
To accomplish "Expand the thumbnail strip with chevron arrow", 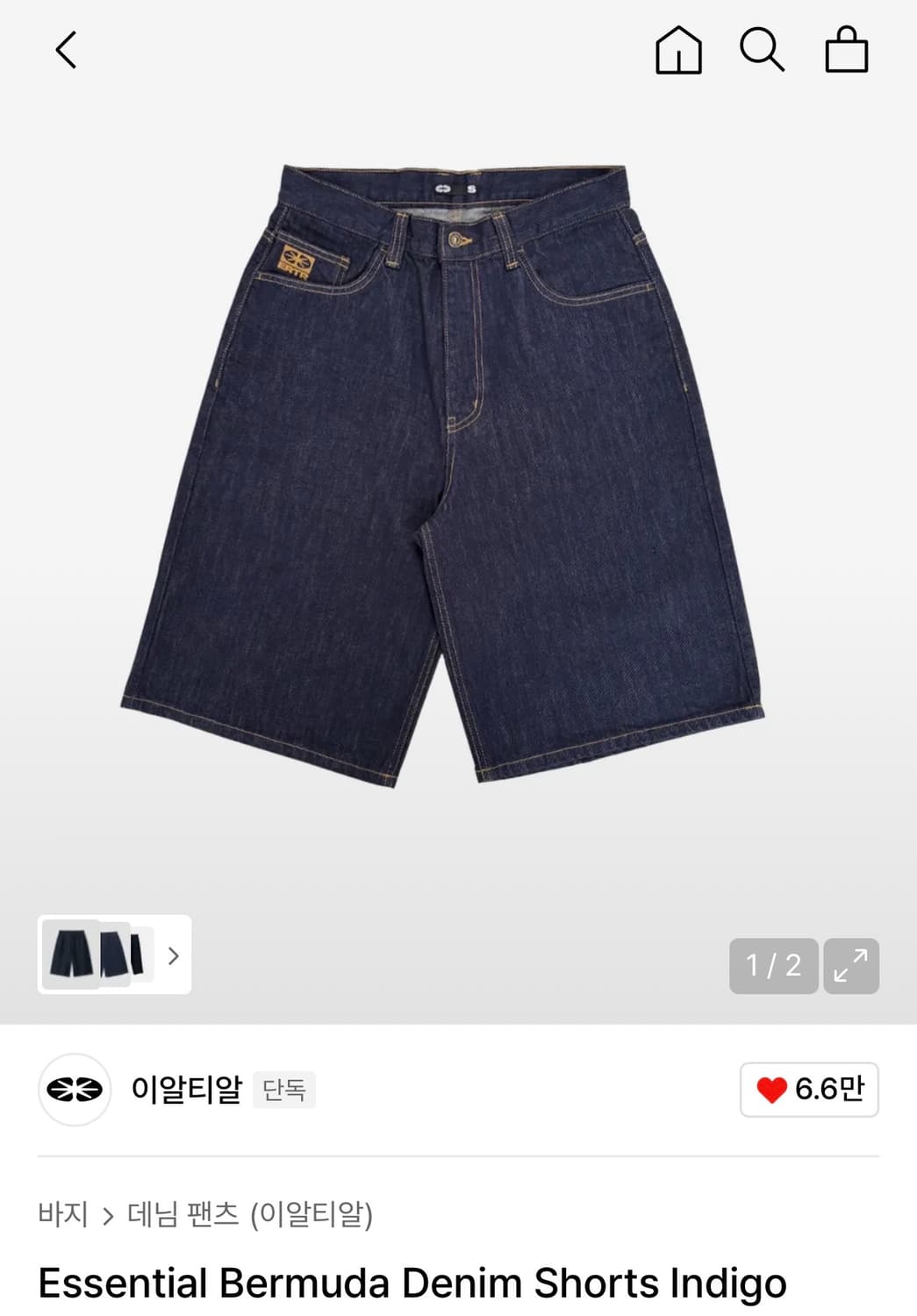I will [173, 956].
